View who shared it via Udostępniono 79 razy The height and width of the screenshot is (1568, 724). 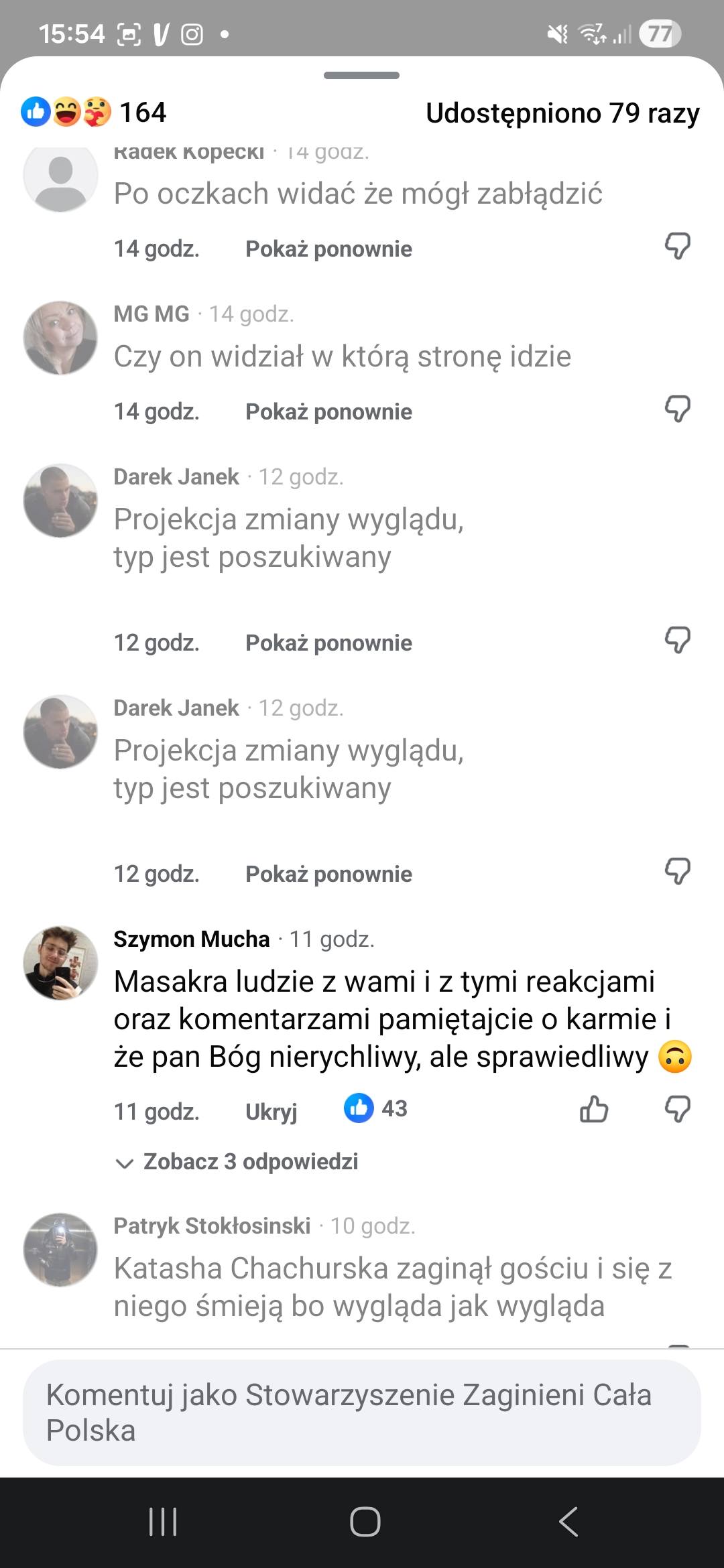(x=562, y=113)
